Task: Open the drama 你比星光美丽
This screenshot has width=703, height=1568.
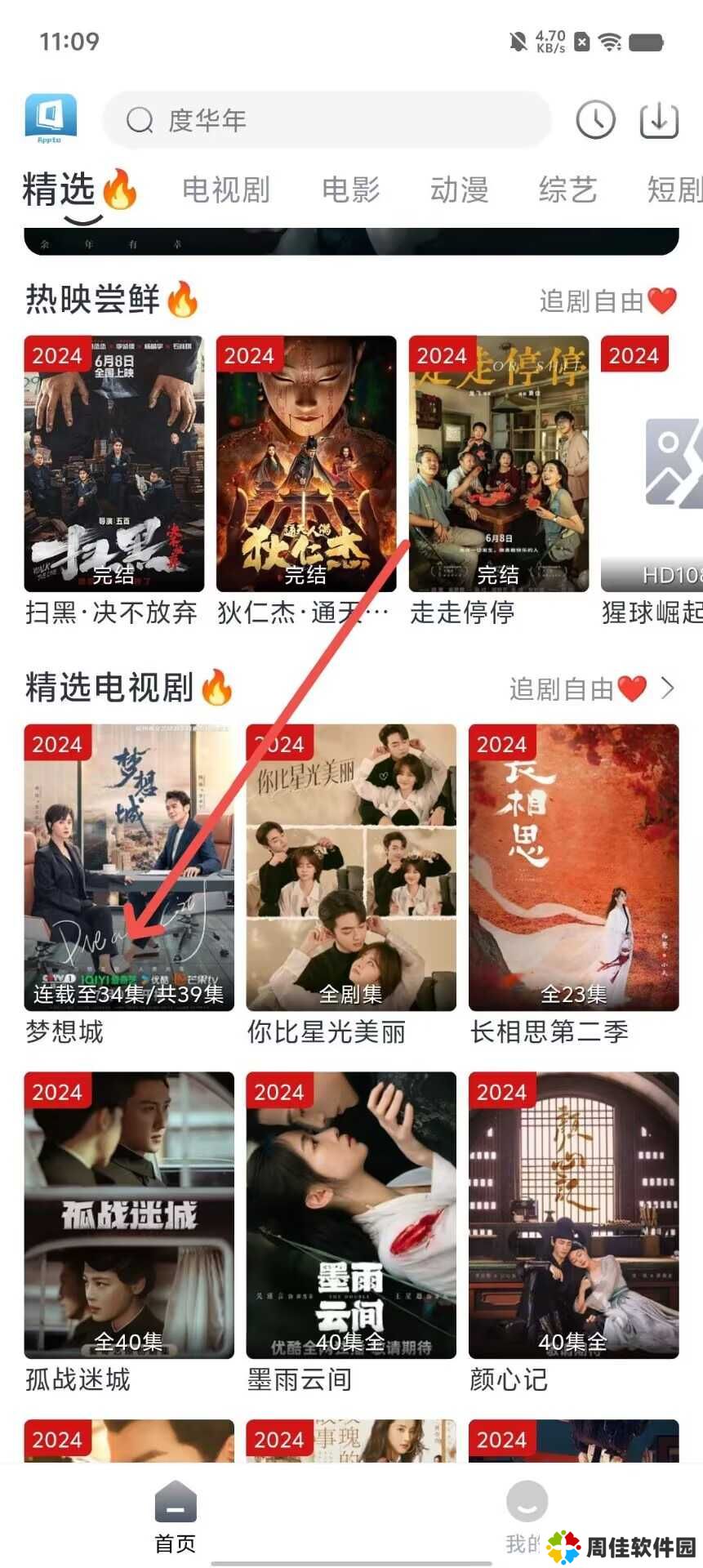Action: point(351,867)
